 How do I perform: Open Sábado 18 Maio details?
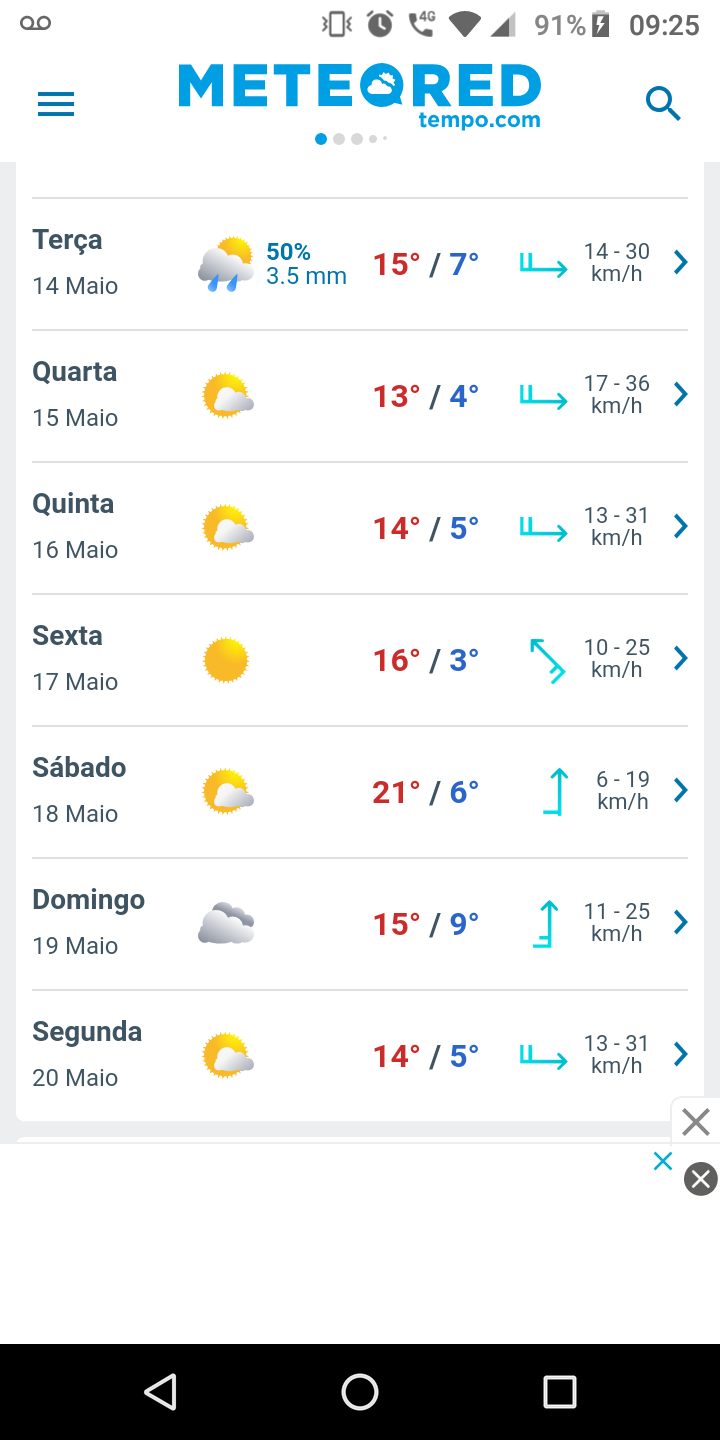tap(360, 792)
